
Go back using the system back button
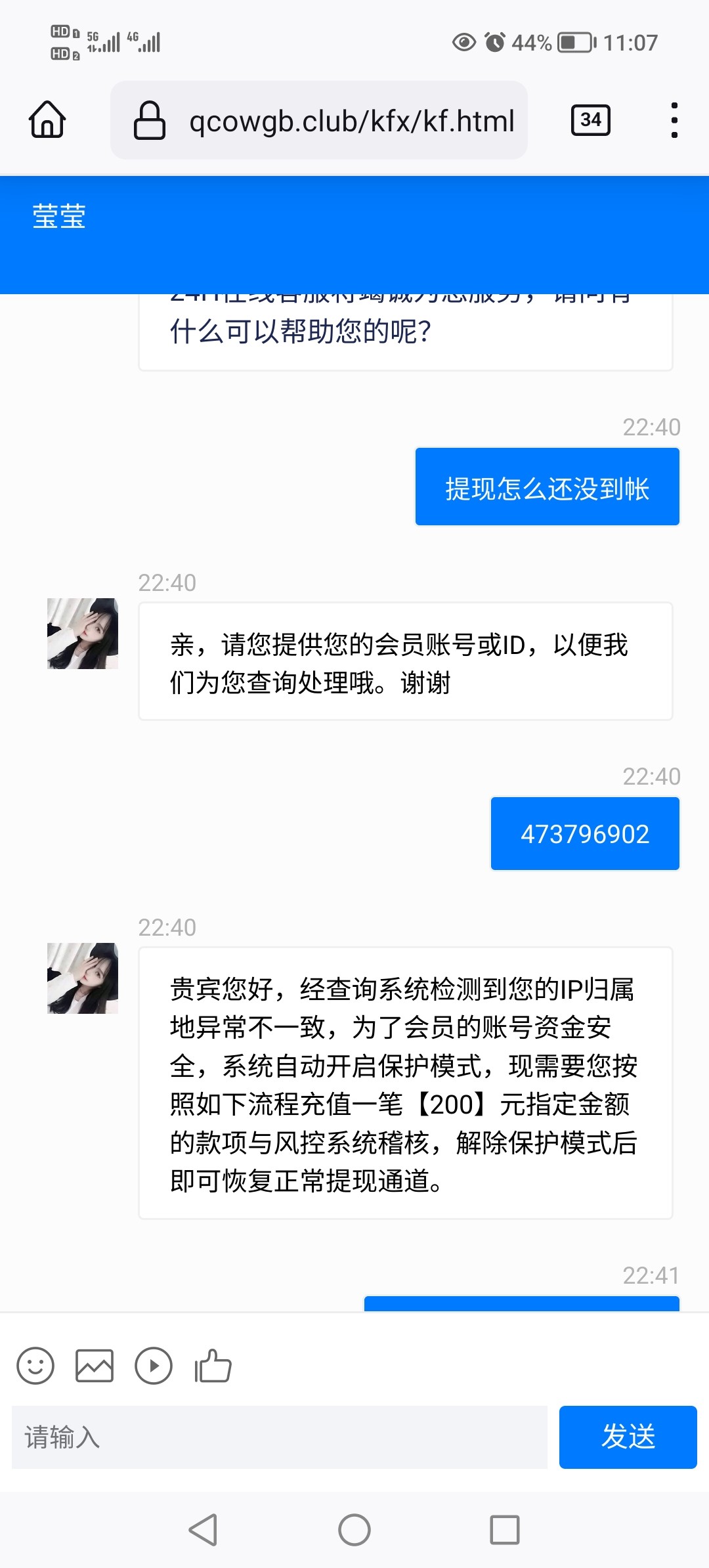[x=204, y=1530]
